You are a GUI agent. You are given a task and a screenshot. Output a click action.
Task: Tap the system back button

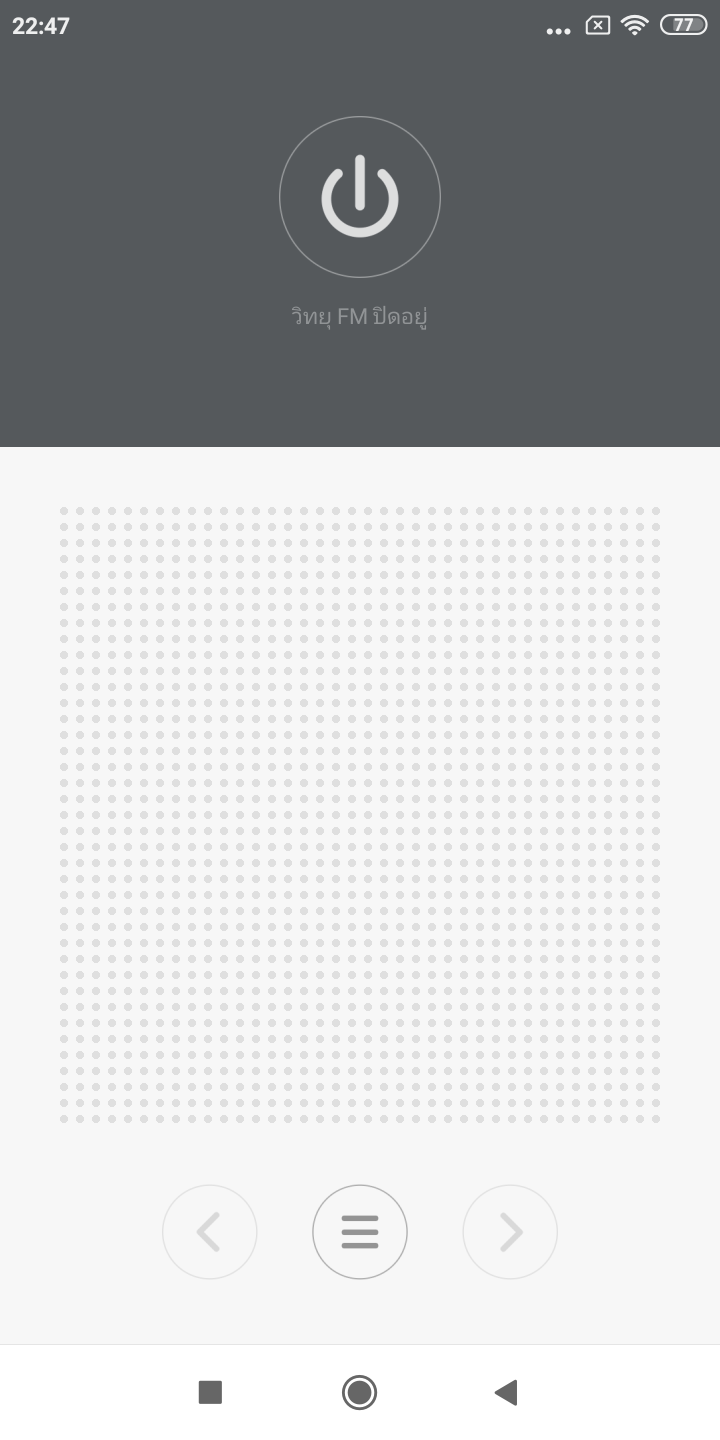[506, 1392]
